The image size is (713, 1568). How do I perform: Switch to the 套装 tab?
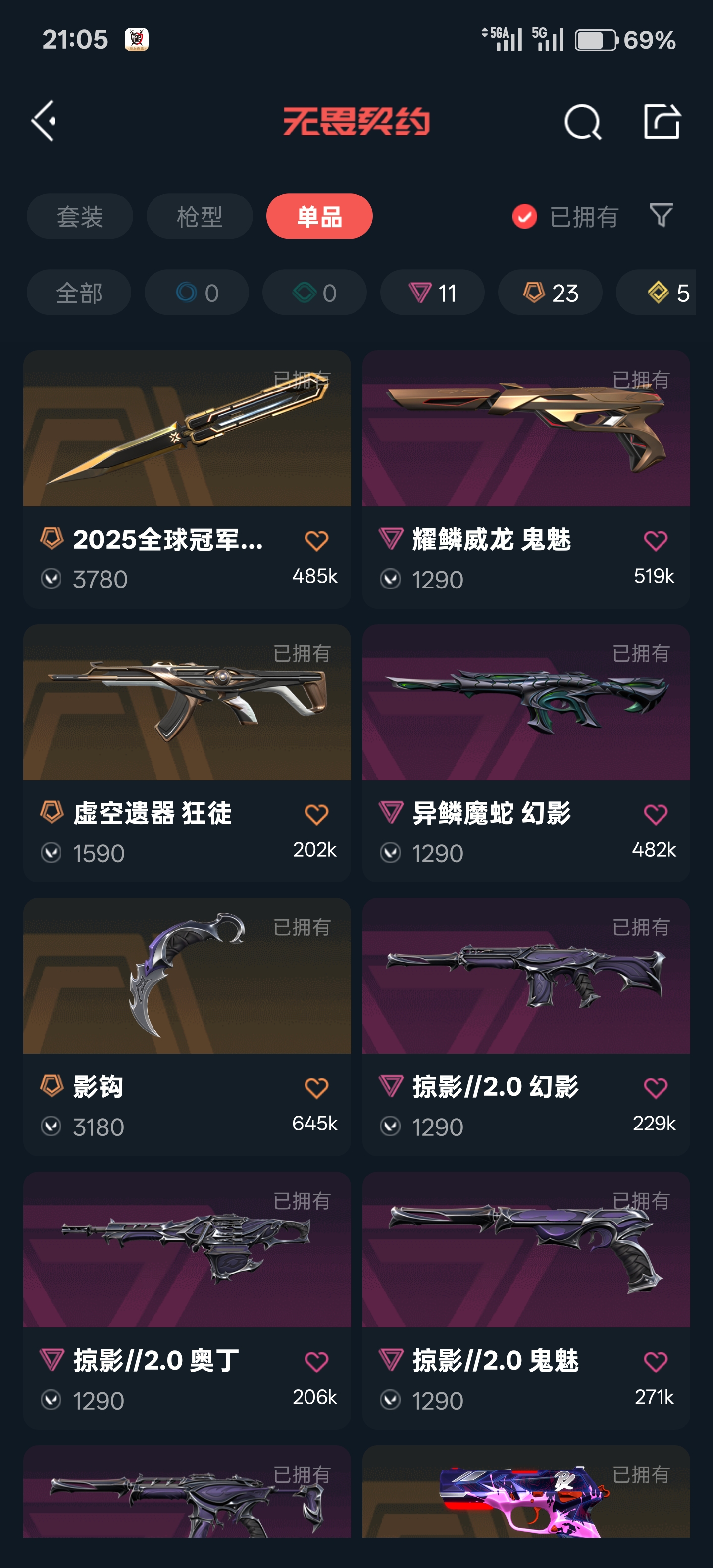[80, 217]
